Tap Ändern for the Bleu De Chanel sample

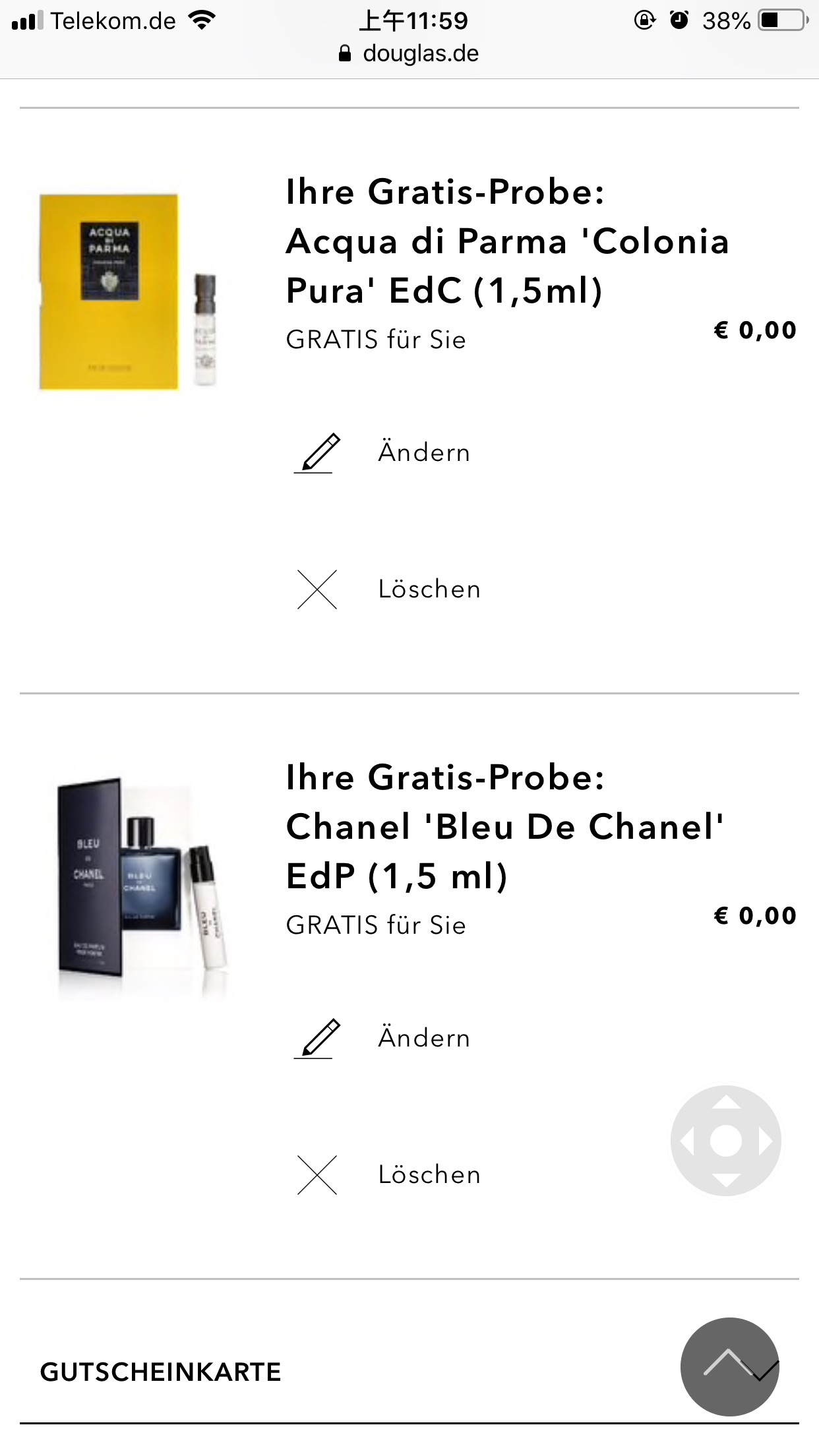[x=382, y=1039]
